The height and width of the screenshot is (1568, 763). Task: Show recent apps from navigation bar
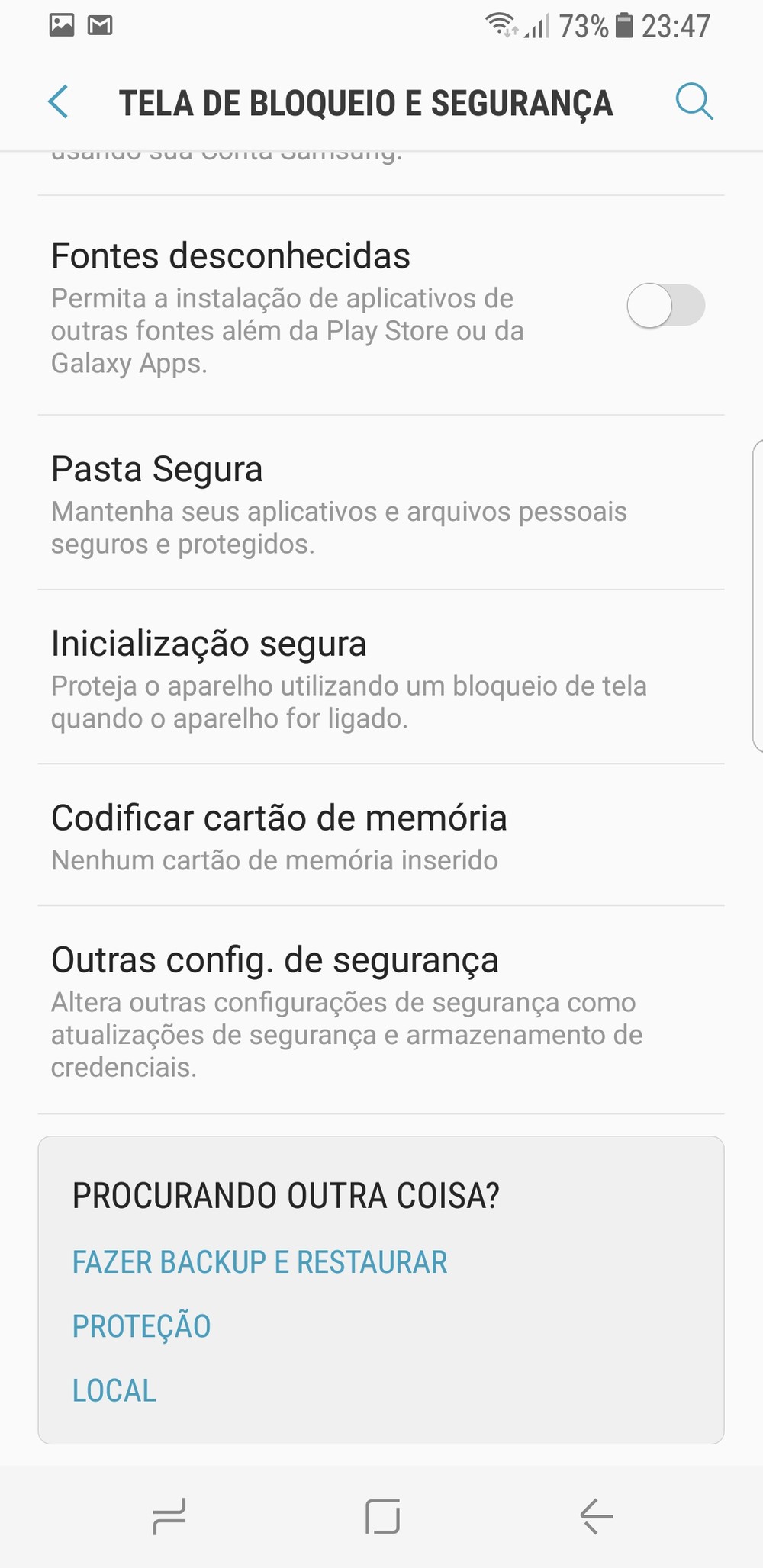pos(169,1515)
